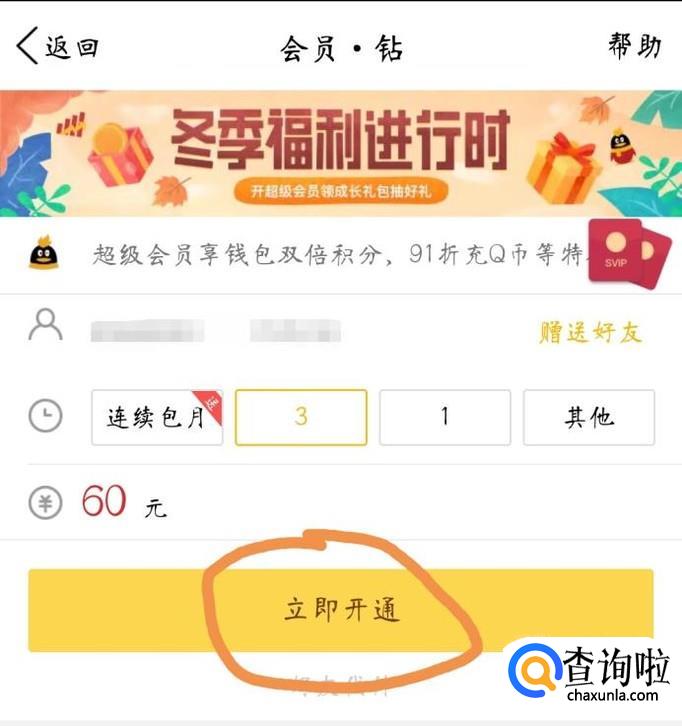
Task: Choose 赠送好友 to gift membership
Action: (590, 333)
